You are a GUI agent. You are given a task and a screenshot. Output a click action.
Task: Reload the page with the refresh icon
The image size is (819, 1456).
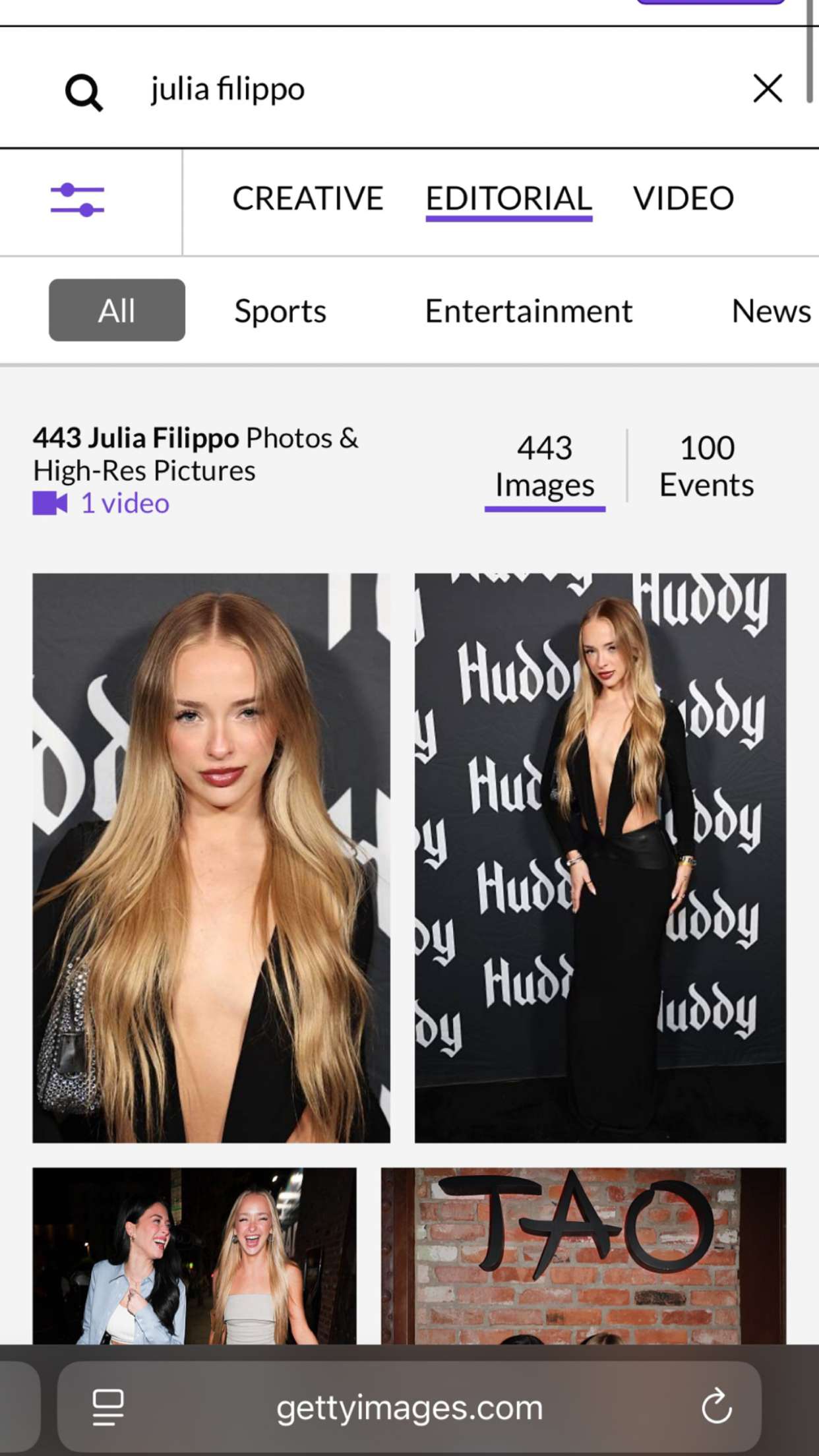[715, 1407]
